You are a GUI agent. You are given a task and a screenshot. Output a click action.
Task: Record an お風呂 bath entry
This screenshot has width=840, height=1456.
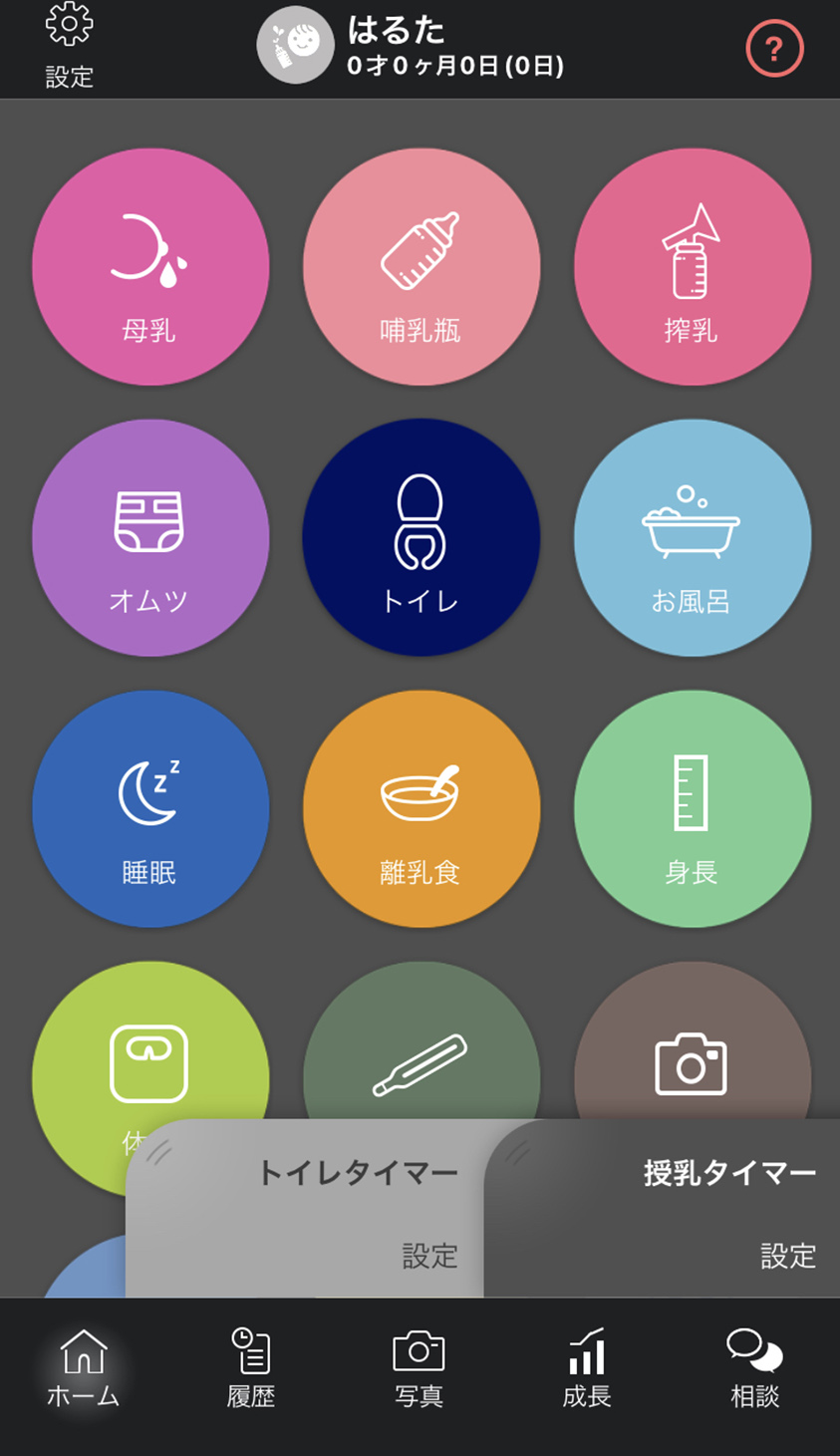pos(693,538)
